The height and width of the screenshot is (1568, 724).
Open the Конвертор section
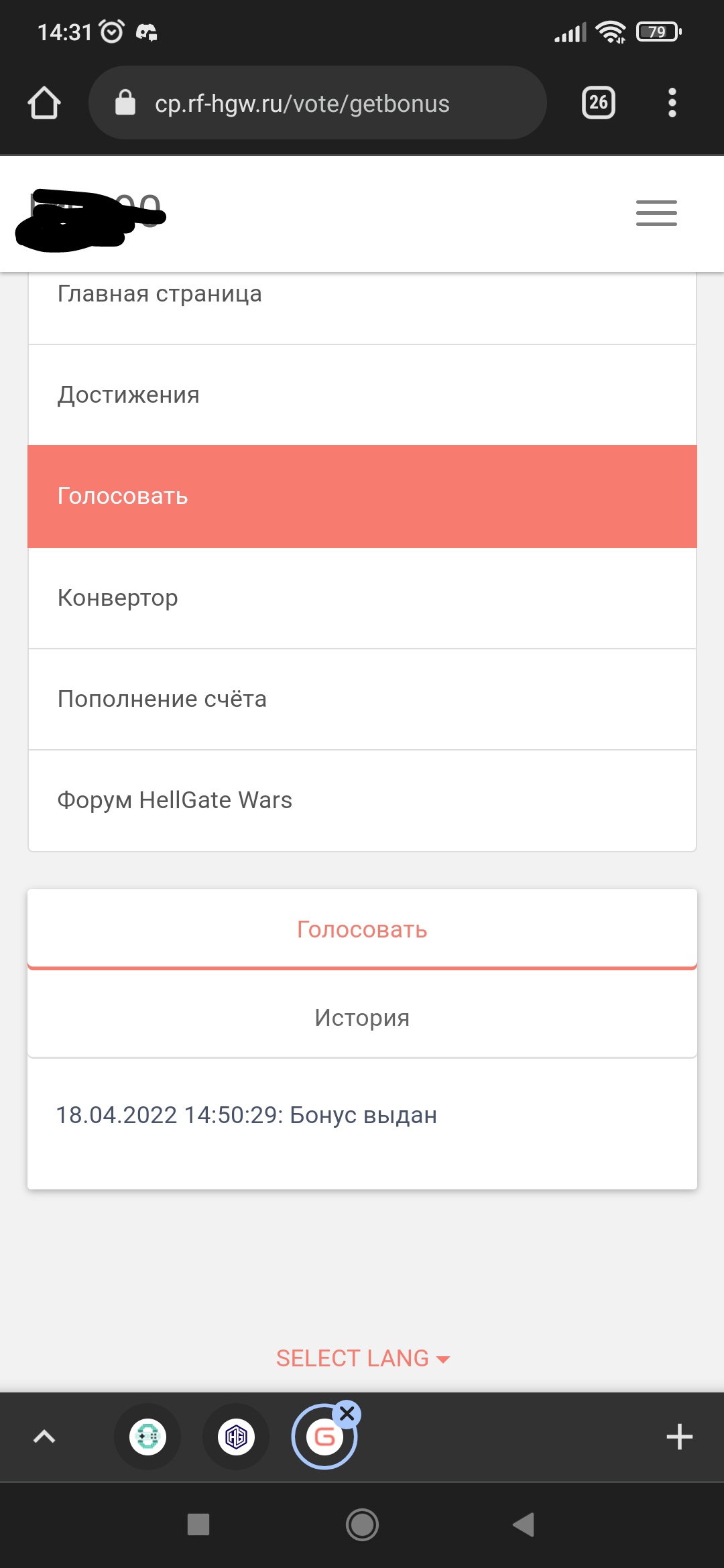click(362, 598)
